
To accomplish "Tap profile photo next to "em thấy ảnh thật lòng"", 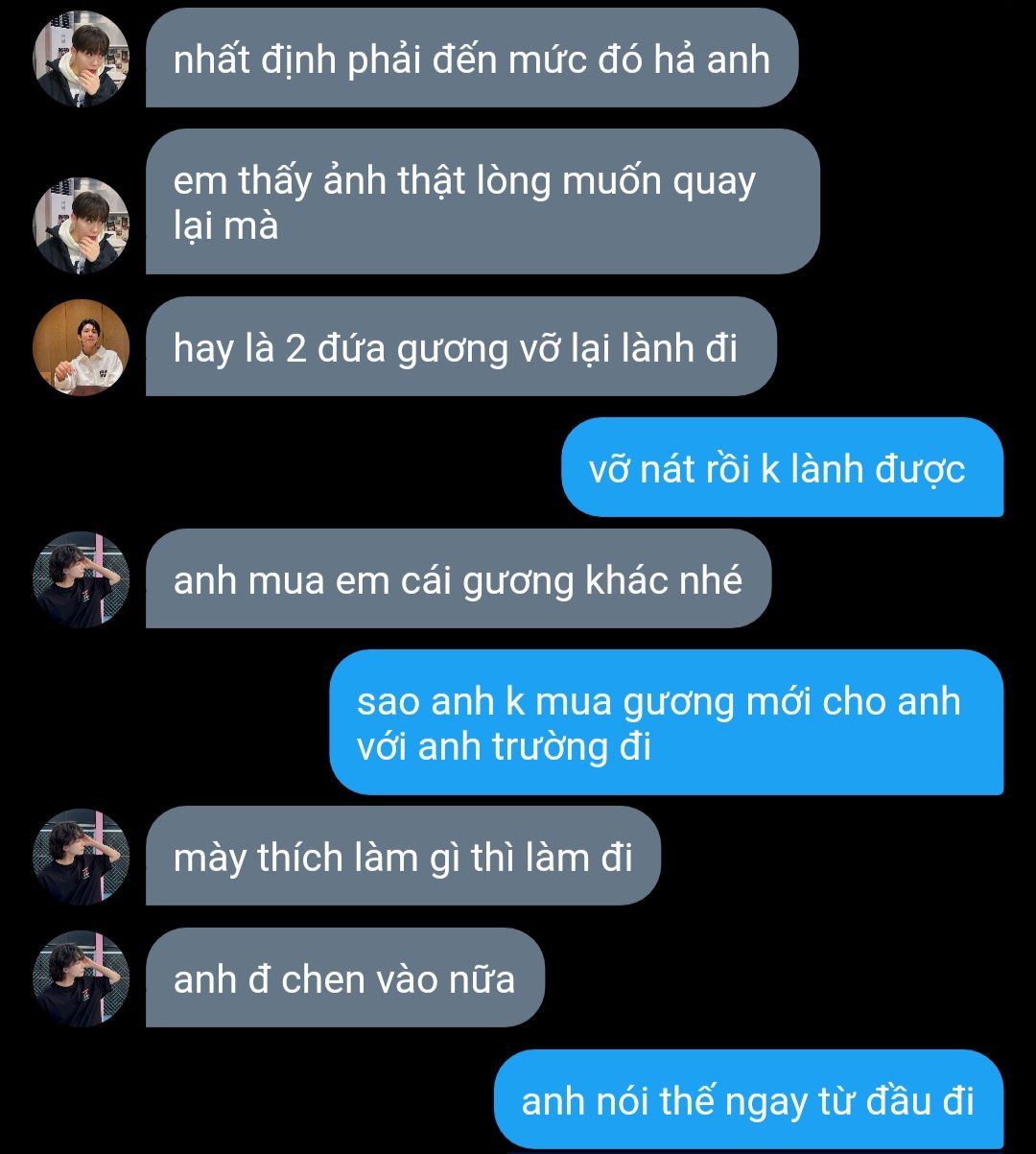I will [82, 225].
